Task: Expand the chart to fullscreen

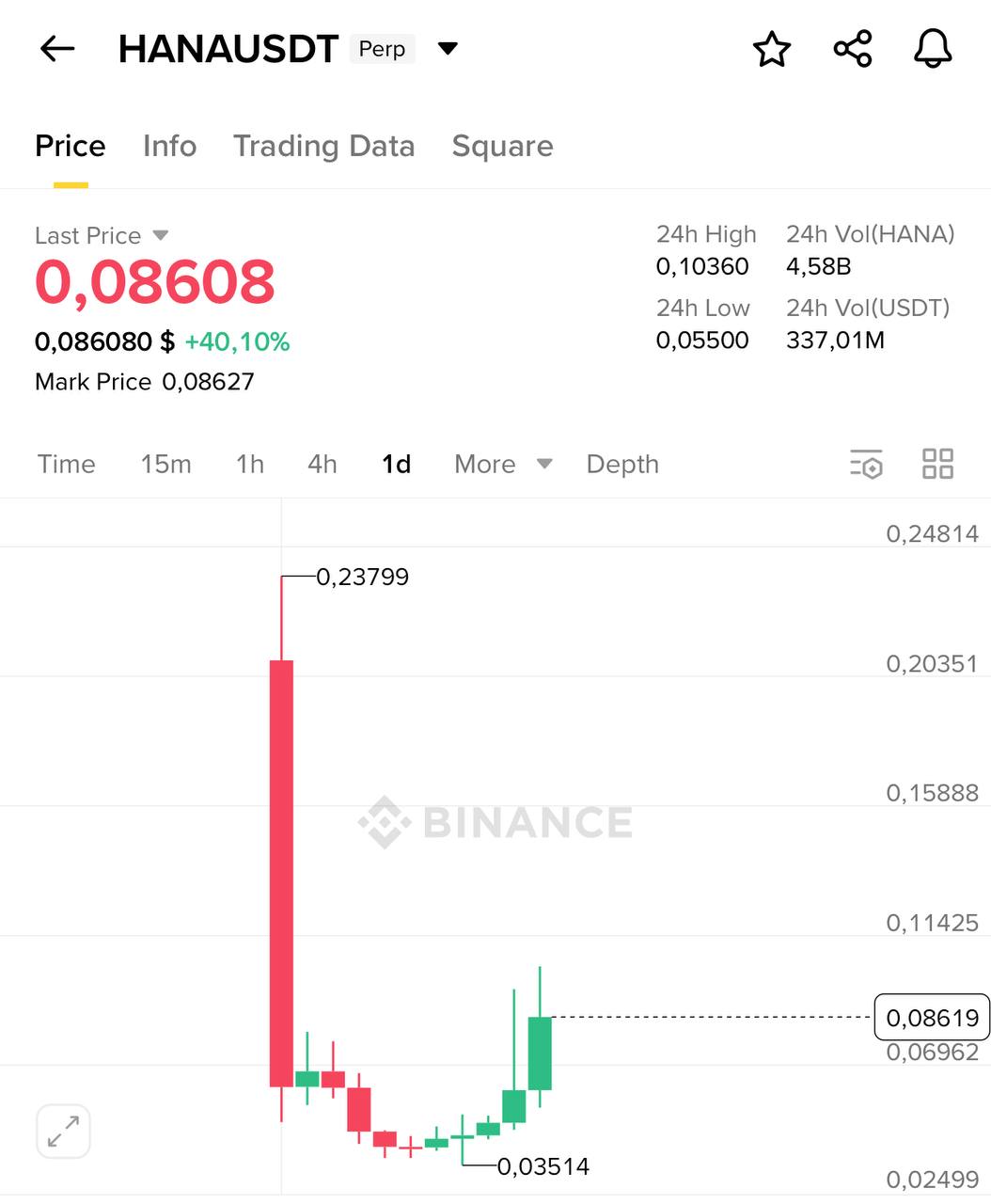Action: tap(63, 1131)
